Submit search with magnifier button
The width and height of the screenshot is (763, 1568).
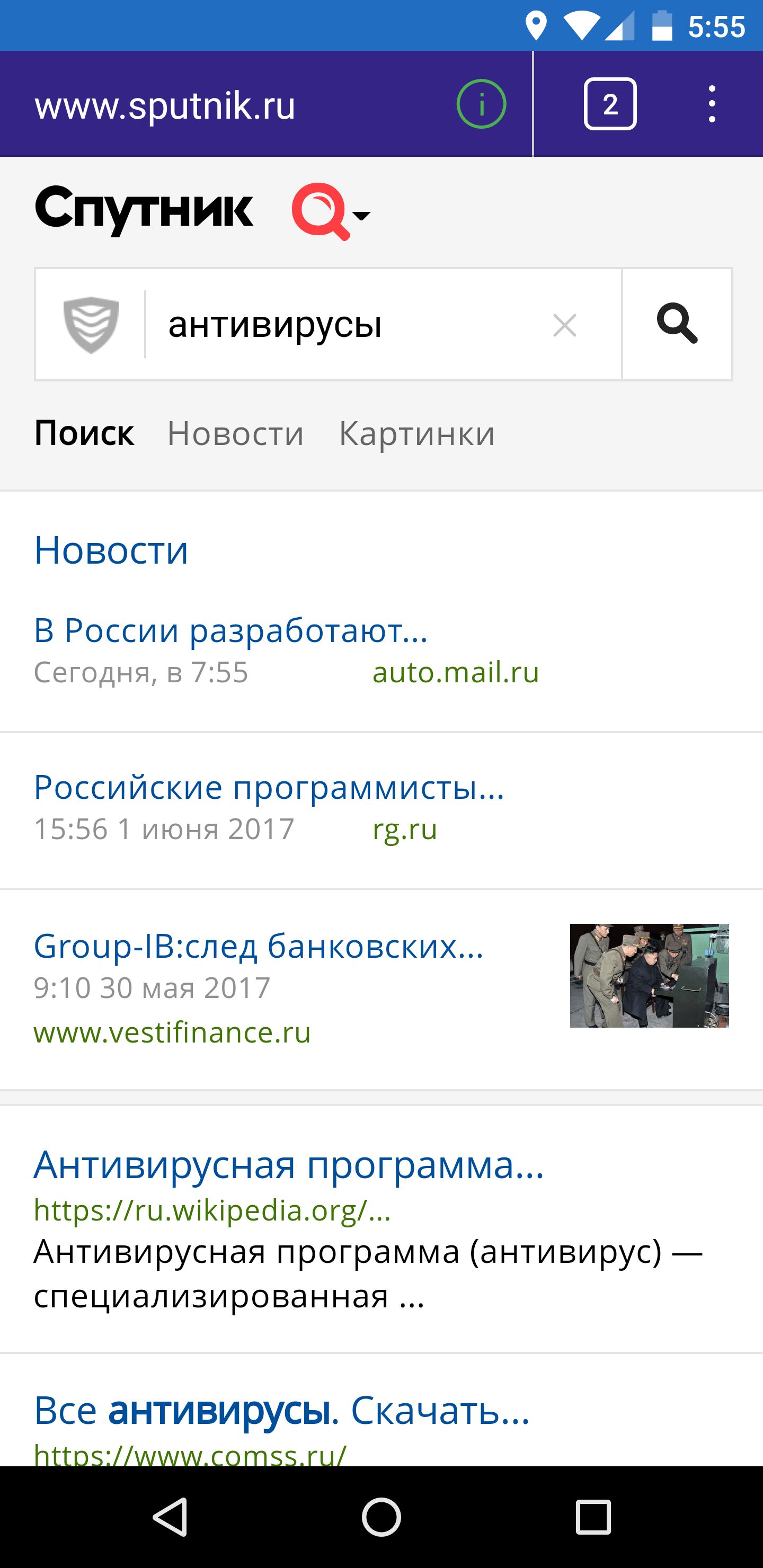point(677,324)
